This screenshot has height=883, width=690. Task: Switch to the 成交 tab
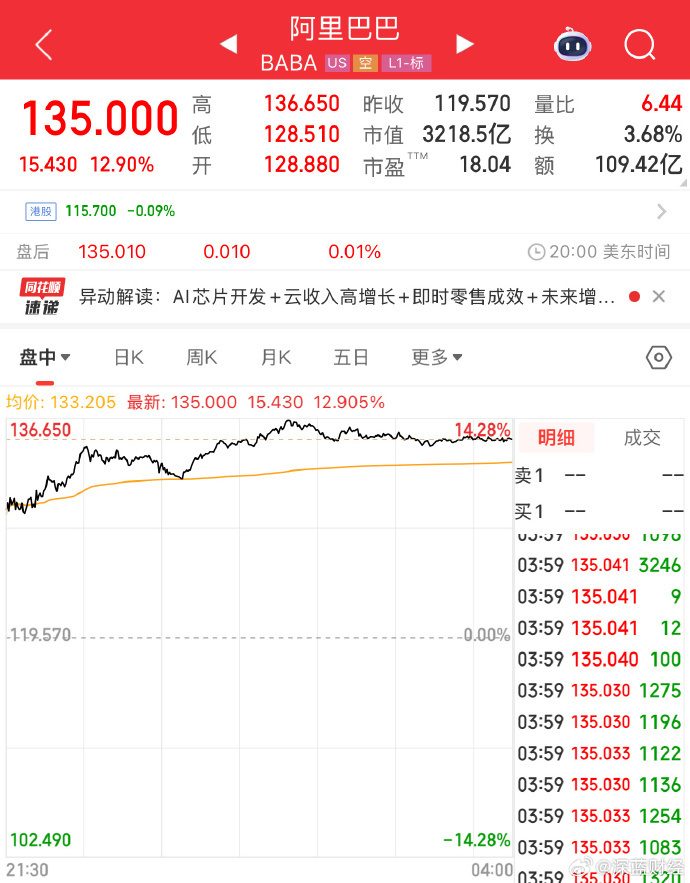point(642,437)
